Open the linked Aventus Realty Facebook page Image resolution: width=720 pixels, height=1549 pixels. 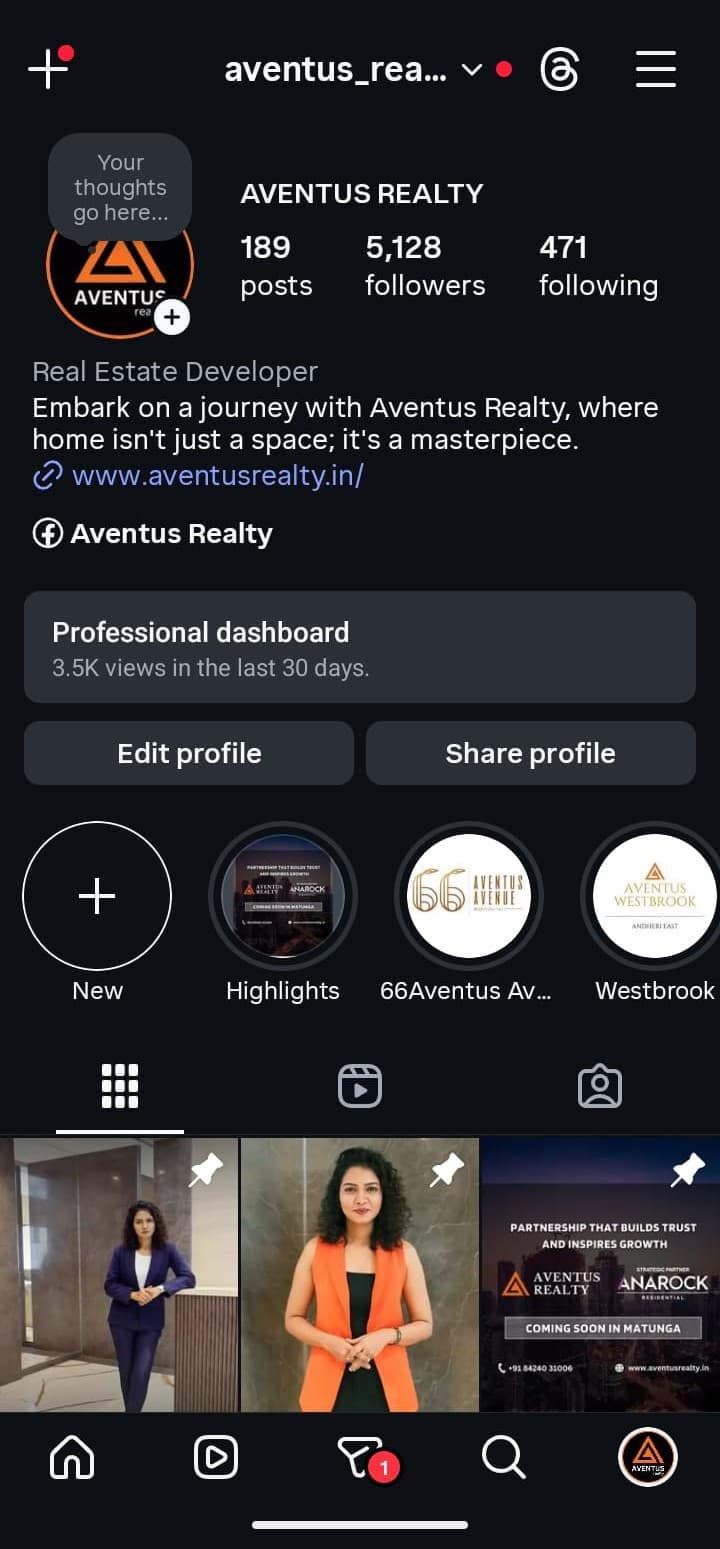pyautogui.click(x=170, y=534)
